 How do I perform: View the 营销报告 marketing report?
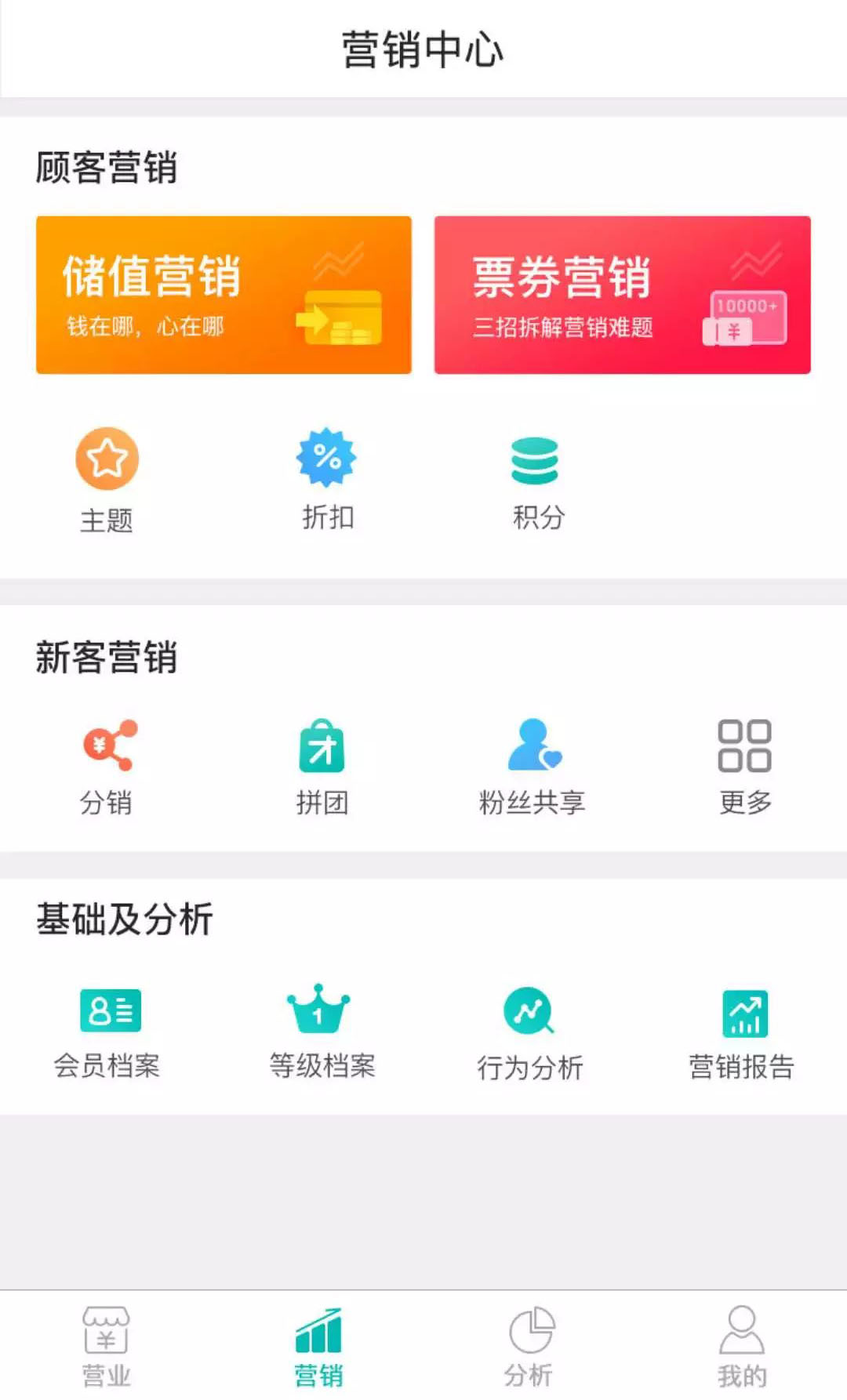(x=742, y=1034)
